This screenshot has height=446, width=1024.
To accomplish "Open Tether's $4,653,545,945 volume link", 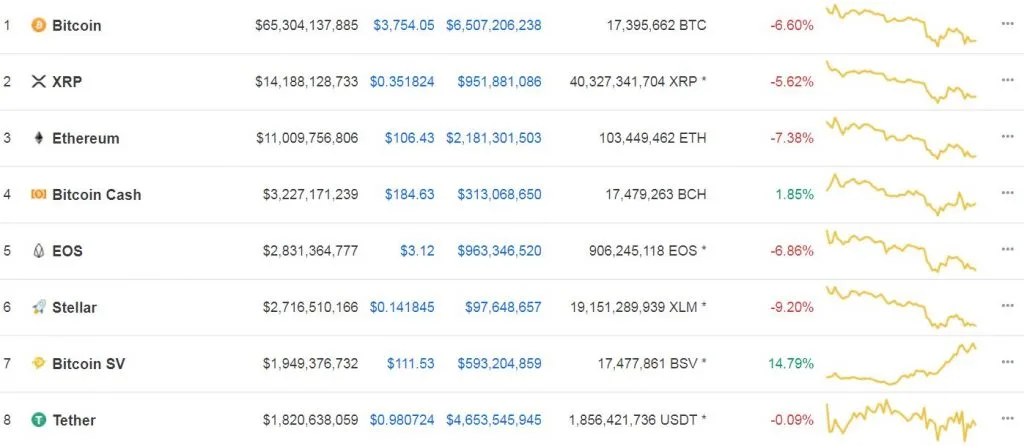I will [493, 420].
